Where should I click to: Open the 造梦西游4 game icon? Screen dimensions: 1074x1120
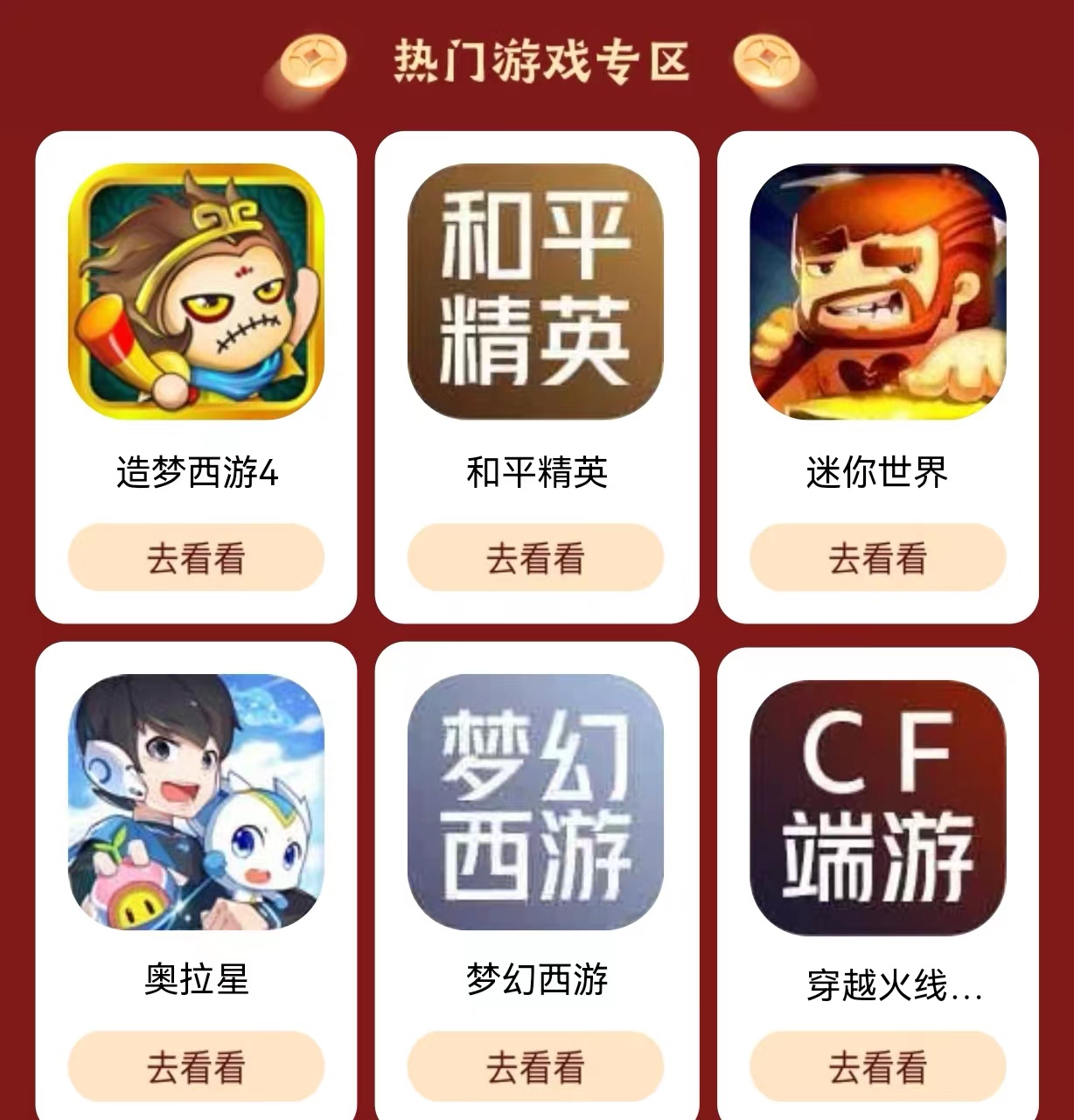click(x=196, y=292)
